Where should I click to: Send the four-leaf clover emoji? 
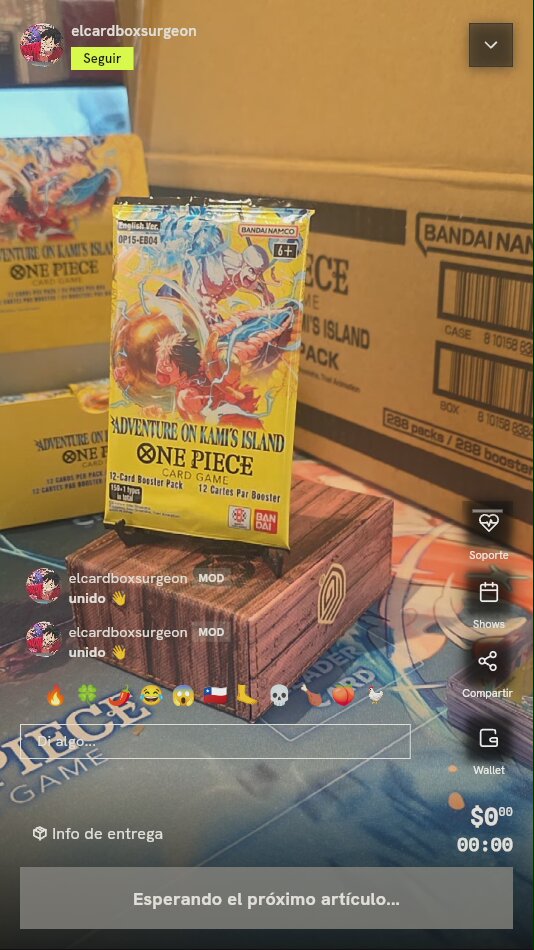[x=87, y=696]
